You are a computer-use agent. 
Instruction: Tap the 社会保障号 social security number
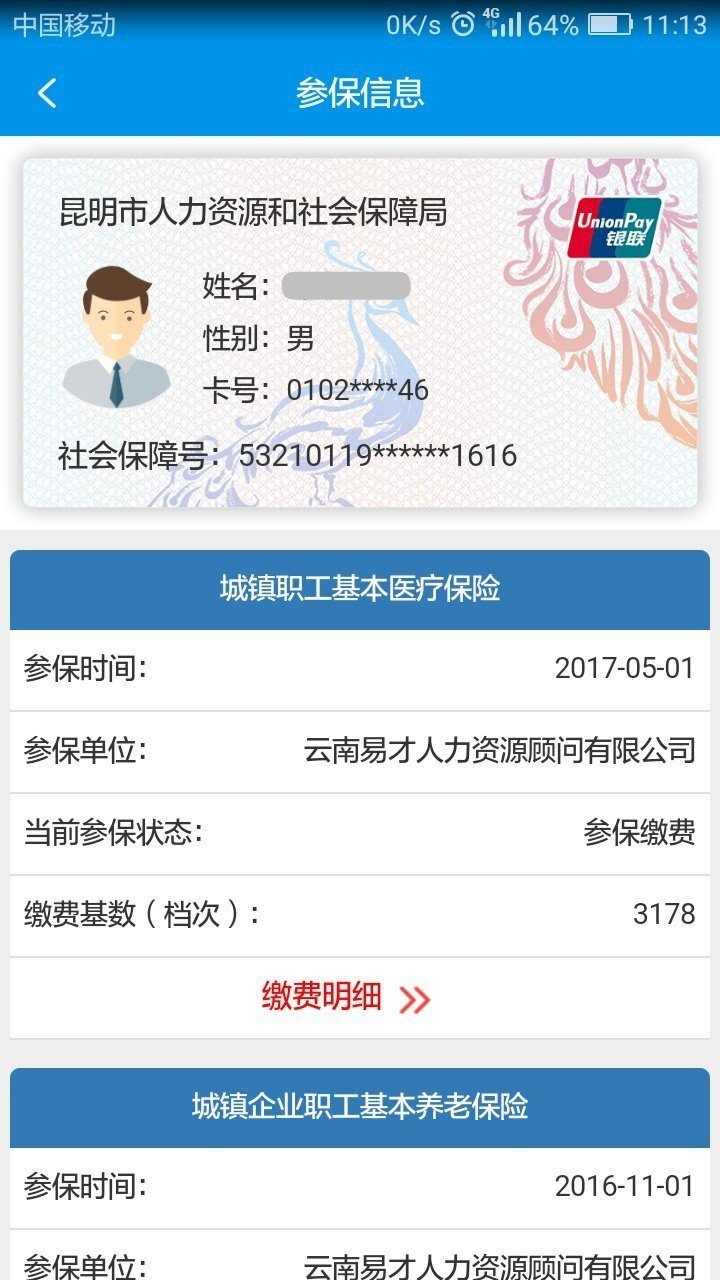pos(380,455)
